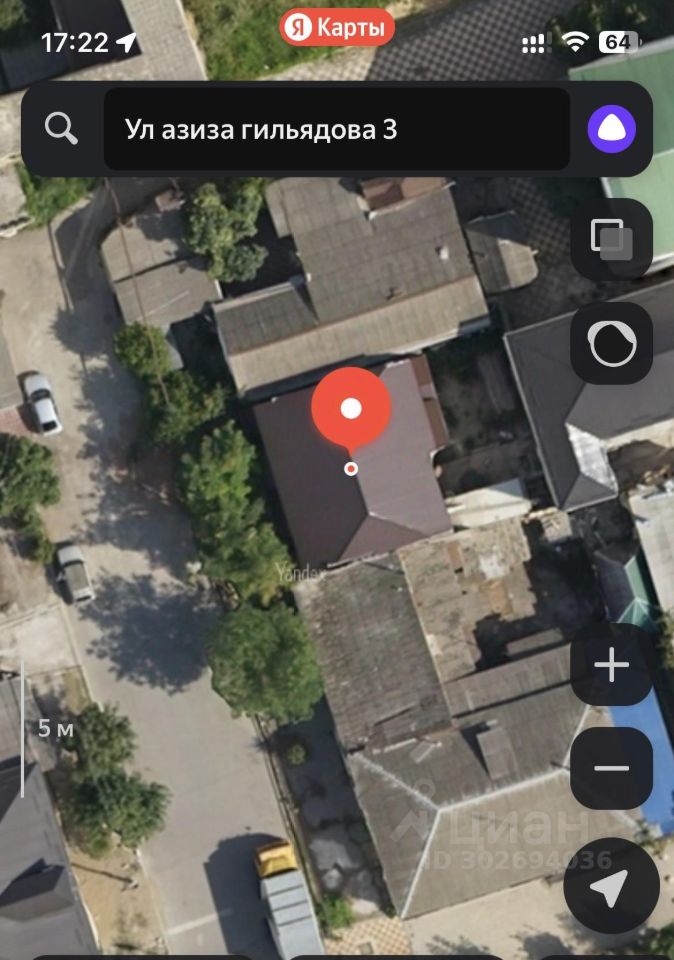This screenshot has width=674, height=960.
Task: Tap the search field showing Ул азиза гильядова 3
Action: pyautogui.click(x=336, y=129)
